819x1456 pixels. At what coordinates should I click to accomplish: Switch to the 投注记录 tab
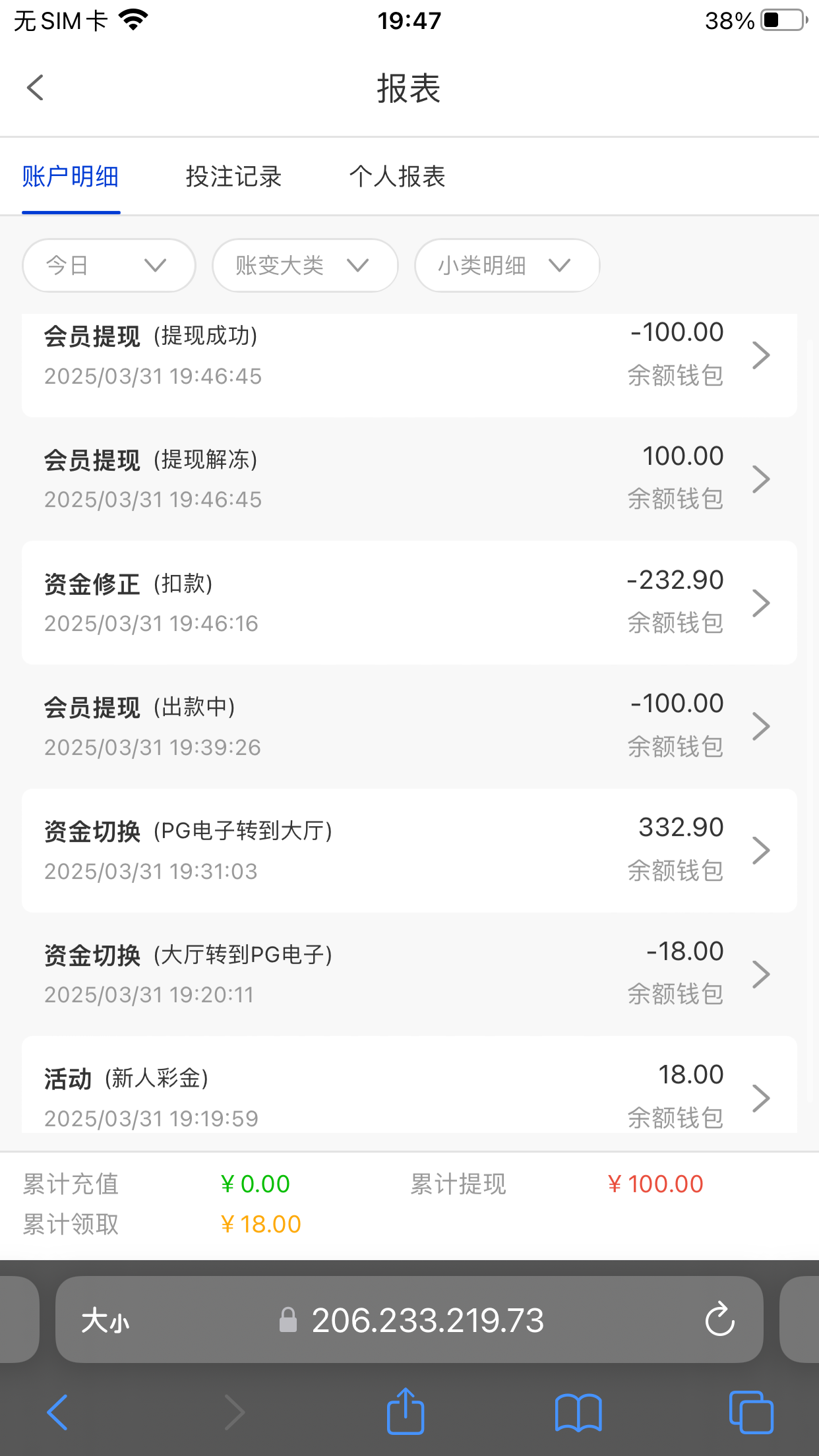click(x=233, y=177)
